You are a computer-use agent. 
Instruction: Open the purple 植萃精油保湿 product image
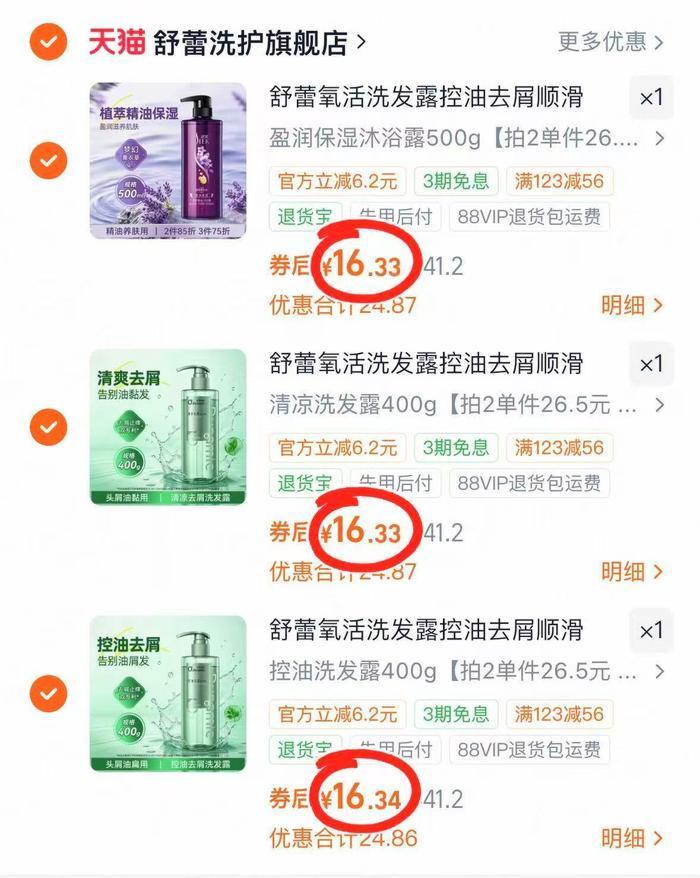point(168,161)
